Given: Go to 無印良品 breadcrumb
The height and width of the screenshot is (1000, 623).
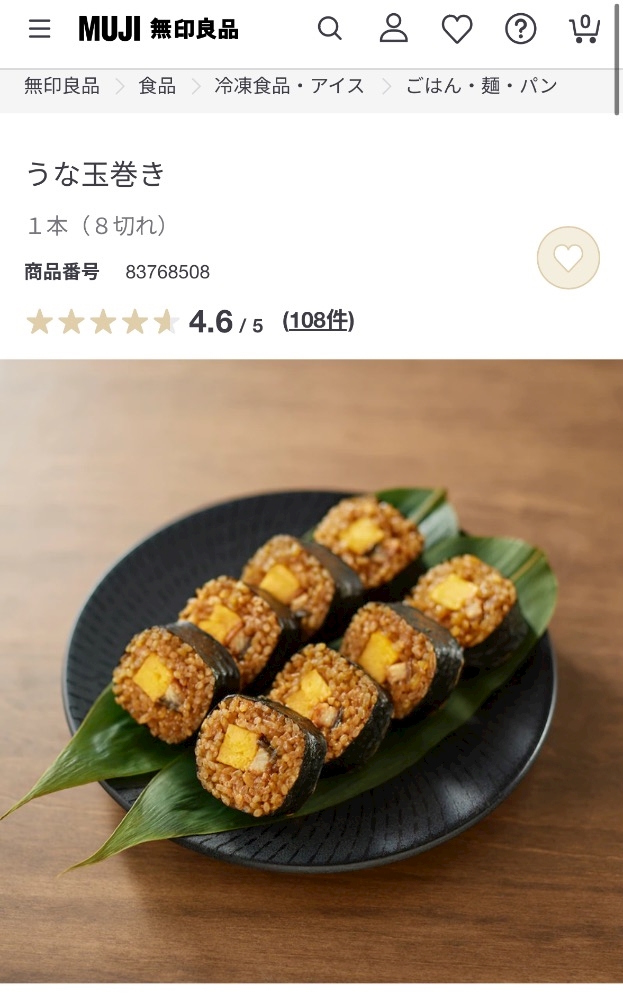Looking at the screenshot, I should (x=62, y=86).
